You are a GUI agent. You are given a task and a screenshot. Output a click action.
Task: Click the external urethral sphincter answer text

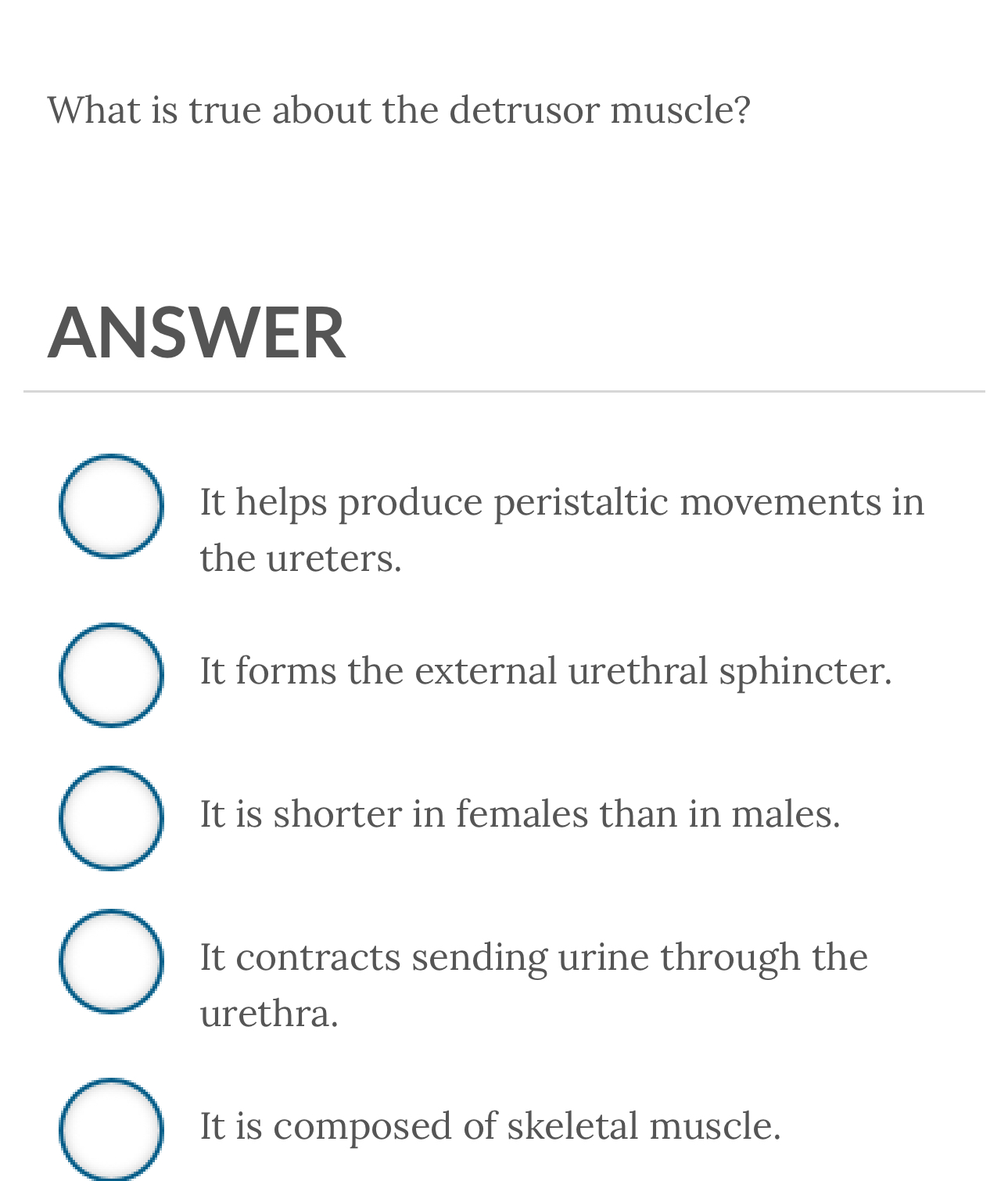tap(546, 671)
